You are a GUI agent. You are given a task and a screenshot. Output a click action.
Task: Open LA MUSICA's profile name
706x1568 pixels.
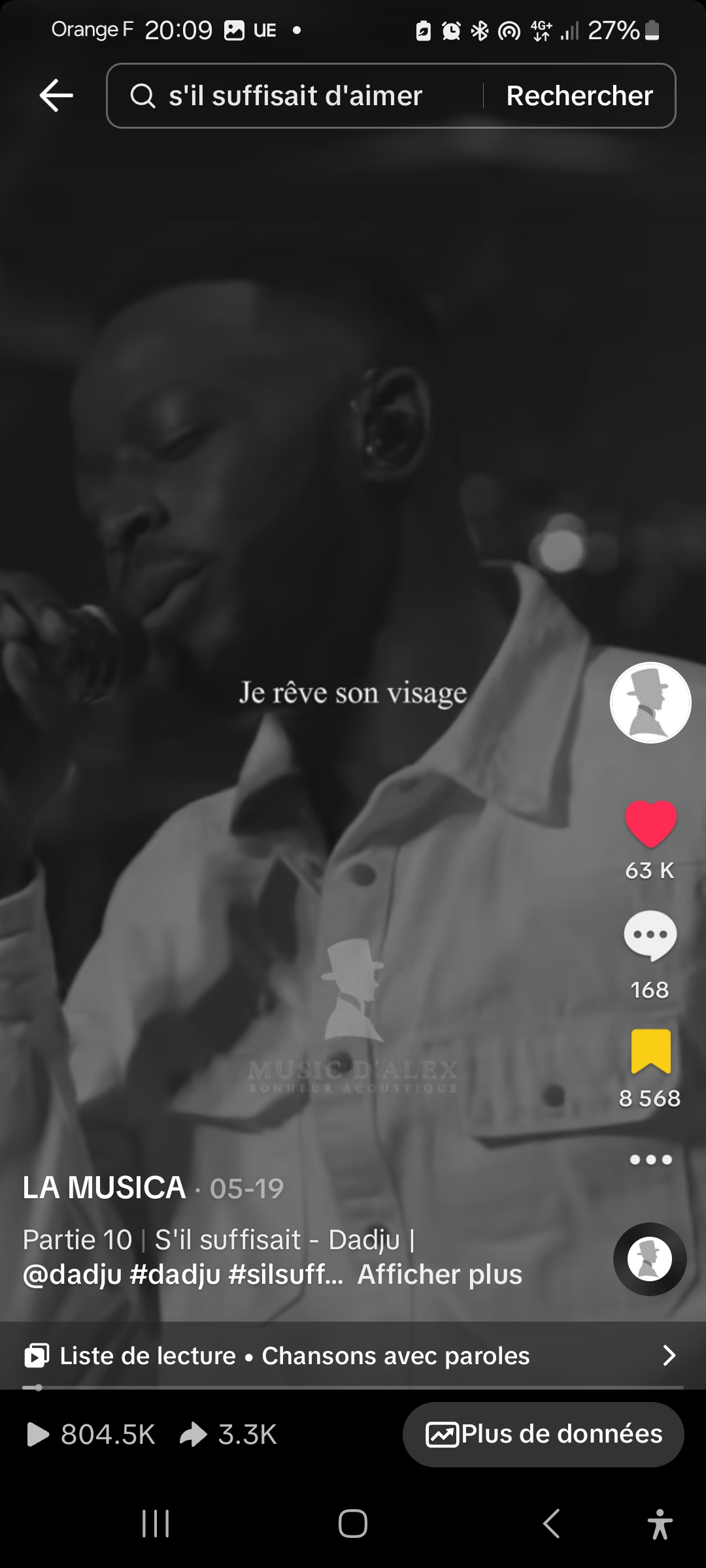105,1188
